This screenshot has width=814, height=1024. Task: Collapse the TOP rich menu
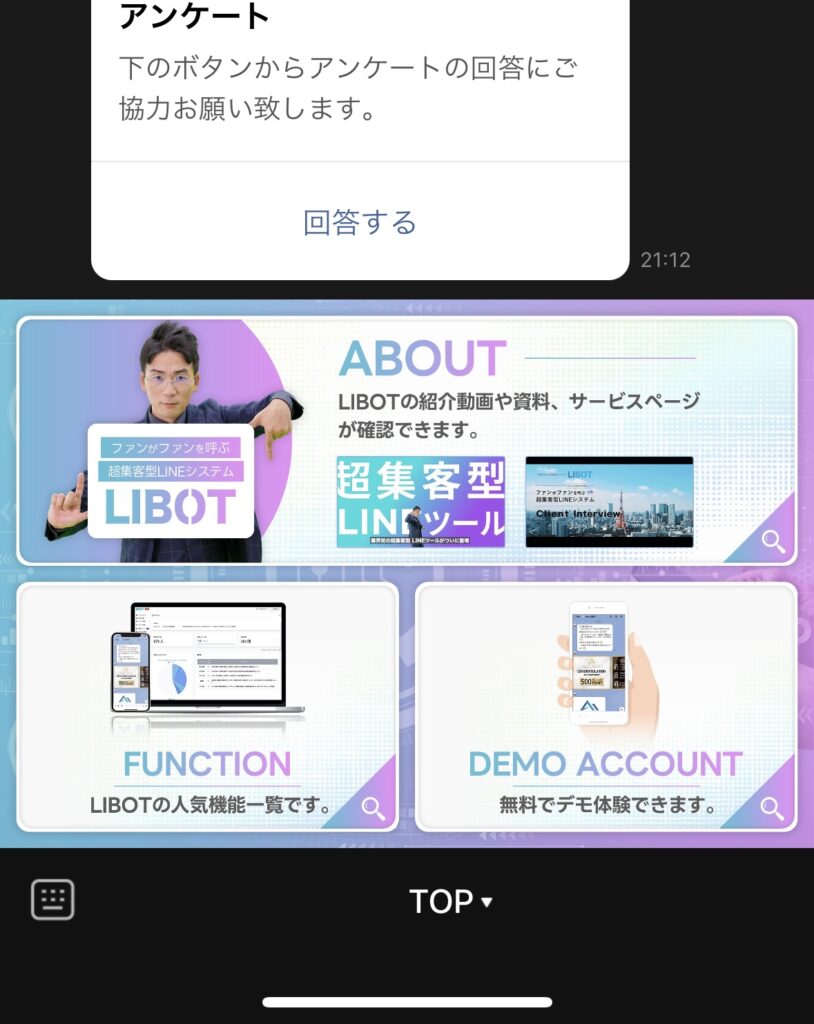450,902
